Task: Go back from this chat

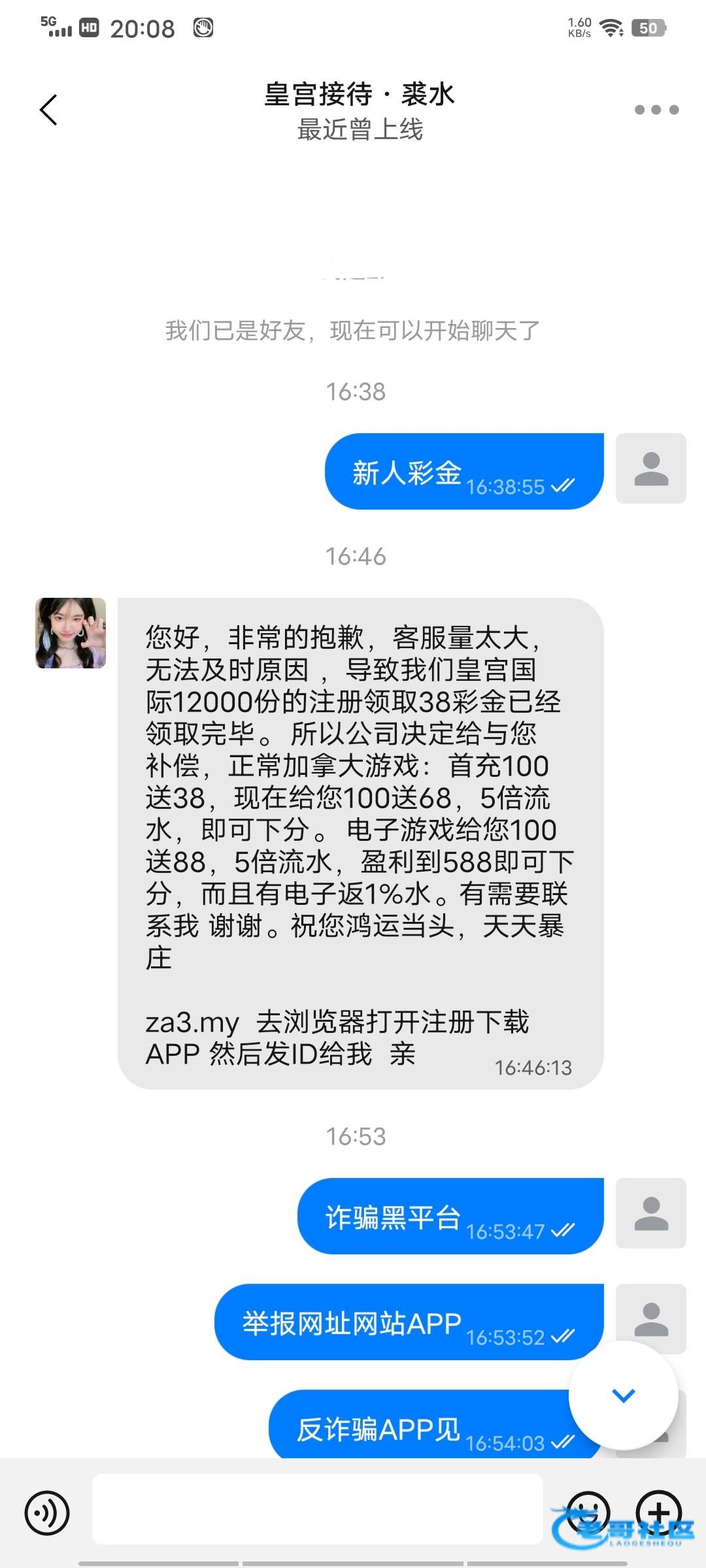Action: [49, 109]
